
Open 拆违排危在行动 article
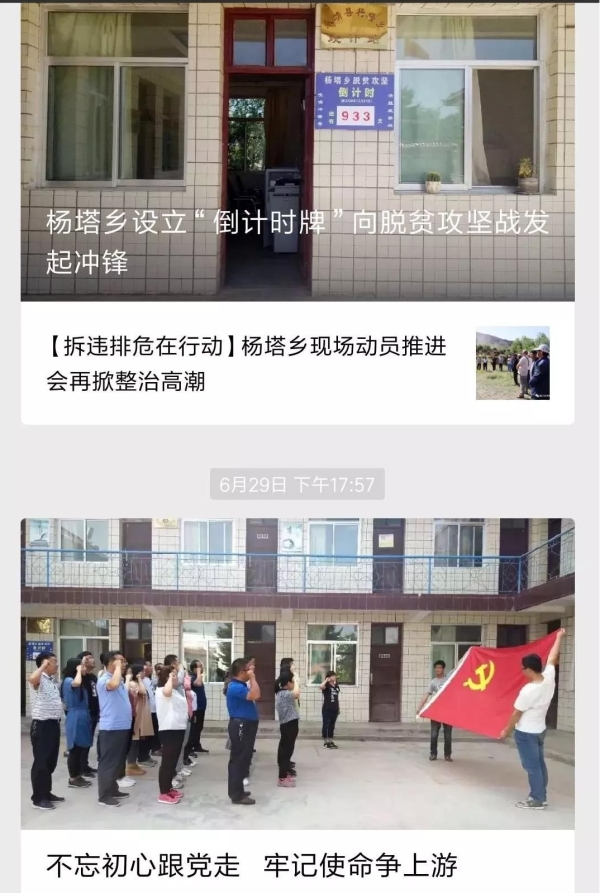pyautogui.click(x=246, y=363)
